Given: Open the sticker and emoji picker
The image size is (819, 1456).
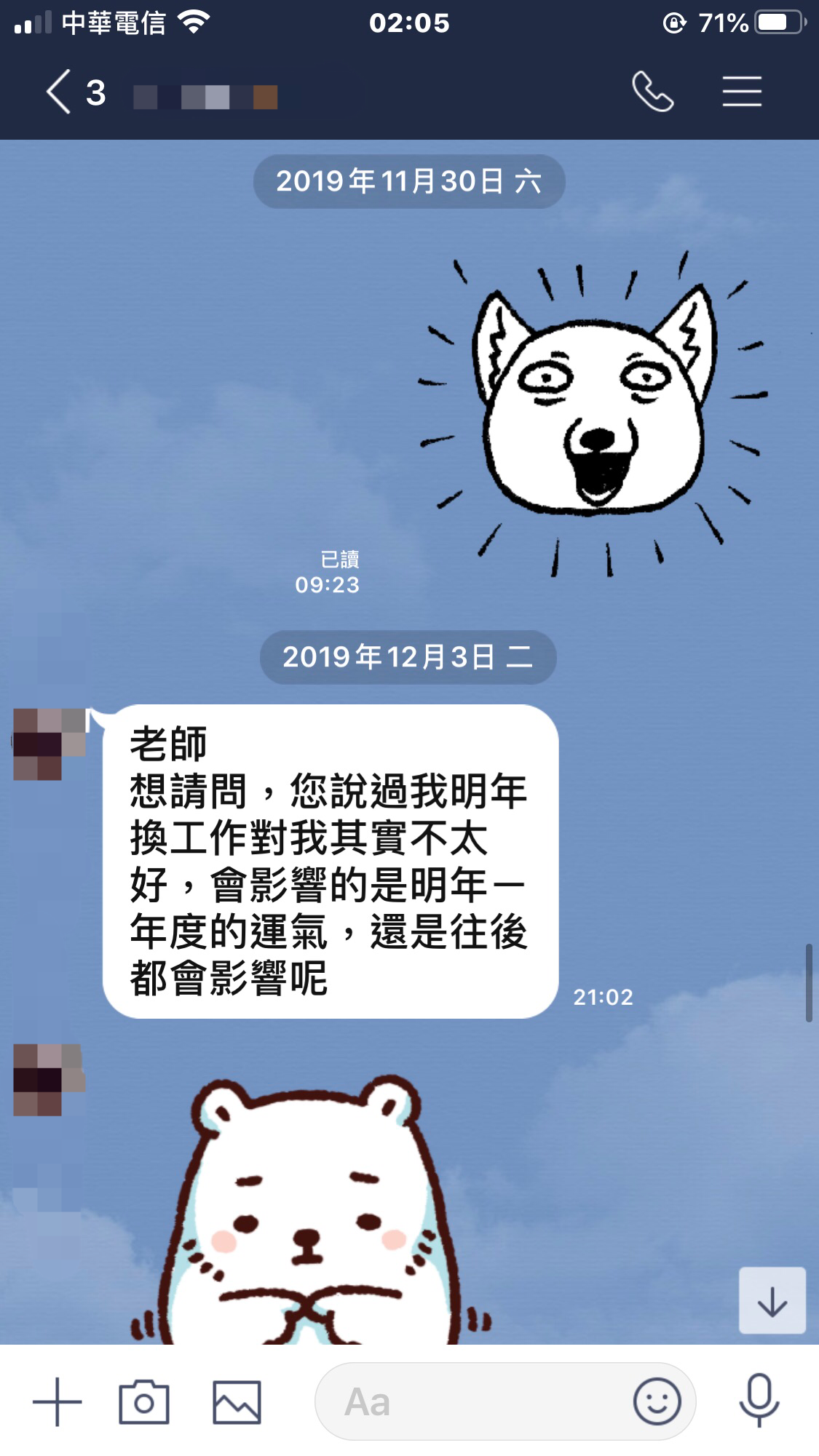Looking at the screenshot, I should (x=657, y=1401).
